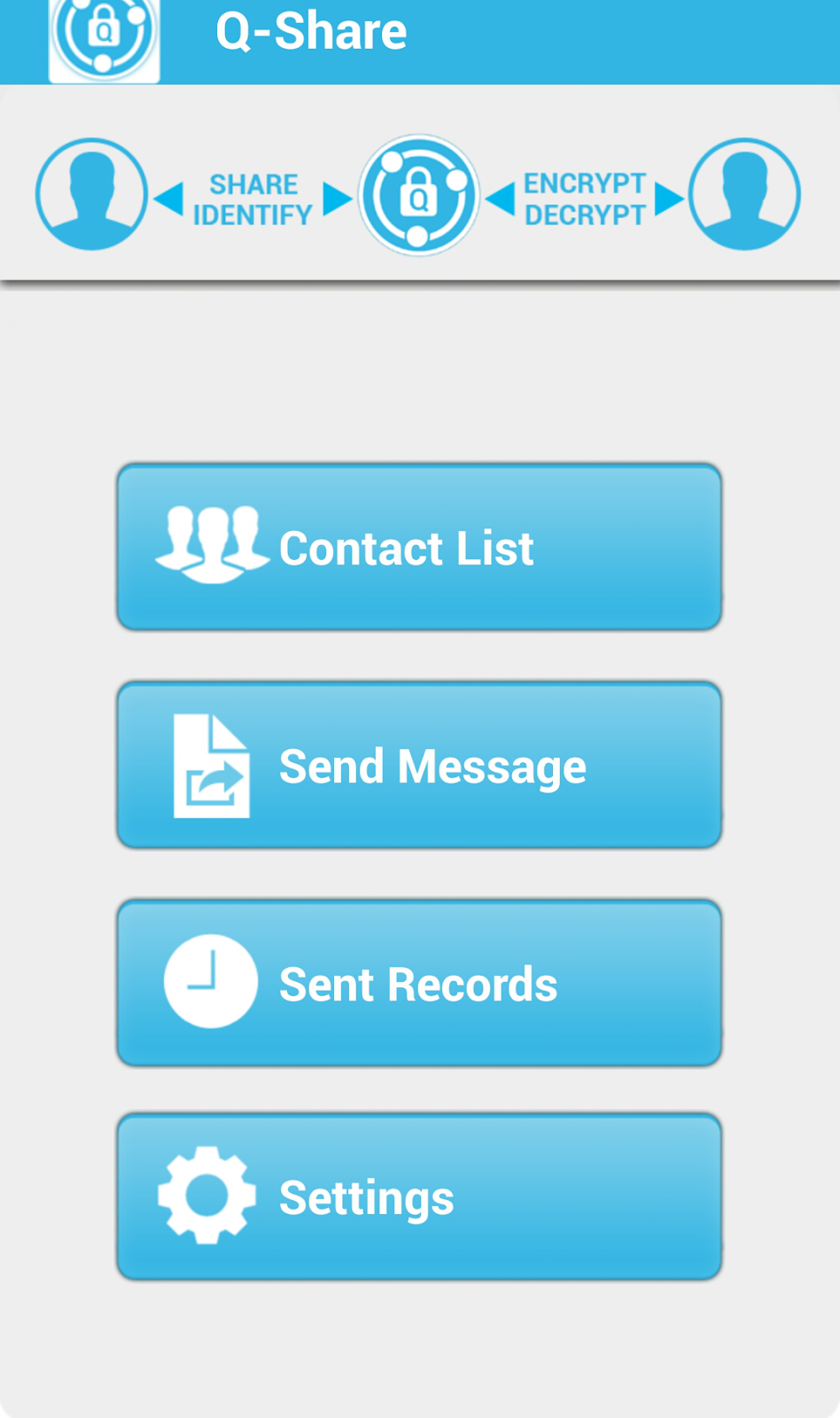The image size is (840, 1418).
Task: Go to Settings
Action: 419,1196
